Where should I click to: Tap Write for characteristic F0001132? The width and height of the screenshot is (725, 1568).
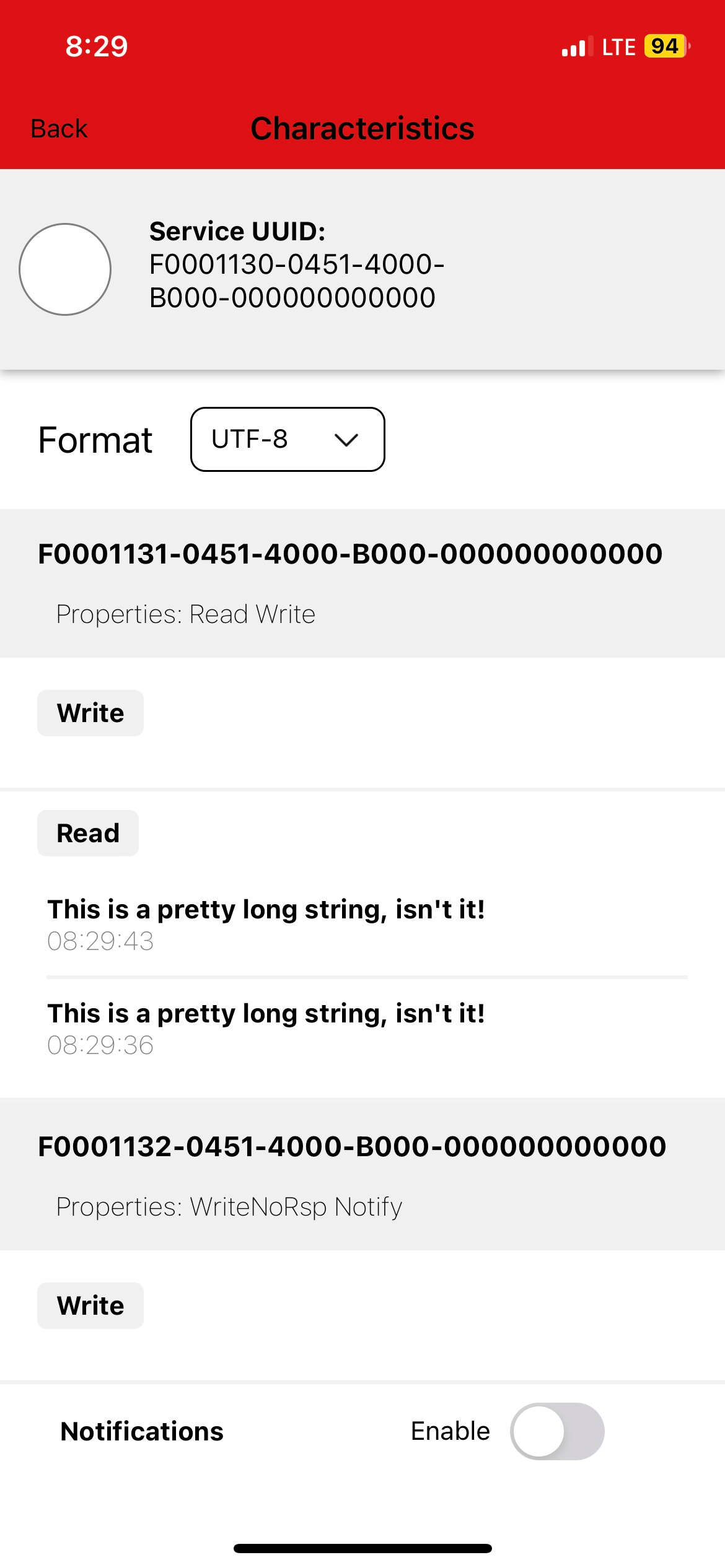pos(90,1305)
